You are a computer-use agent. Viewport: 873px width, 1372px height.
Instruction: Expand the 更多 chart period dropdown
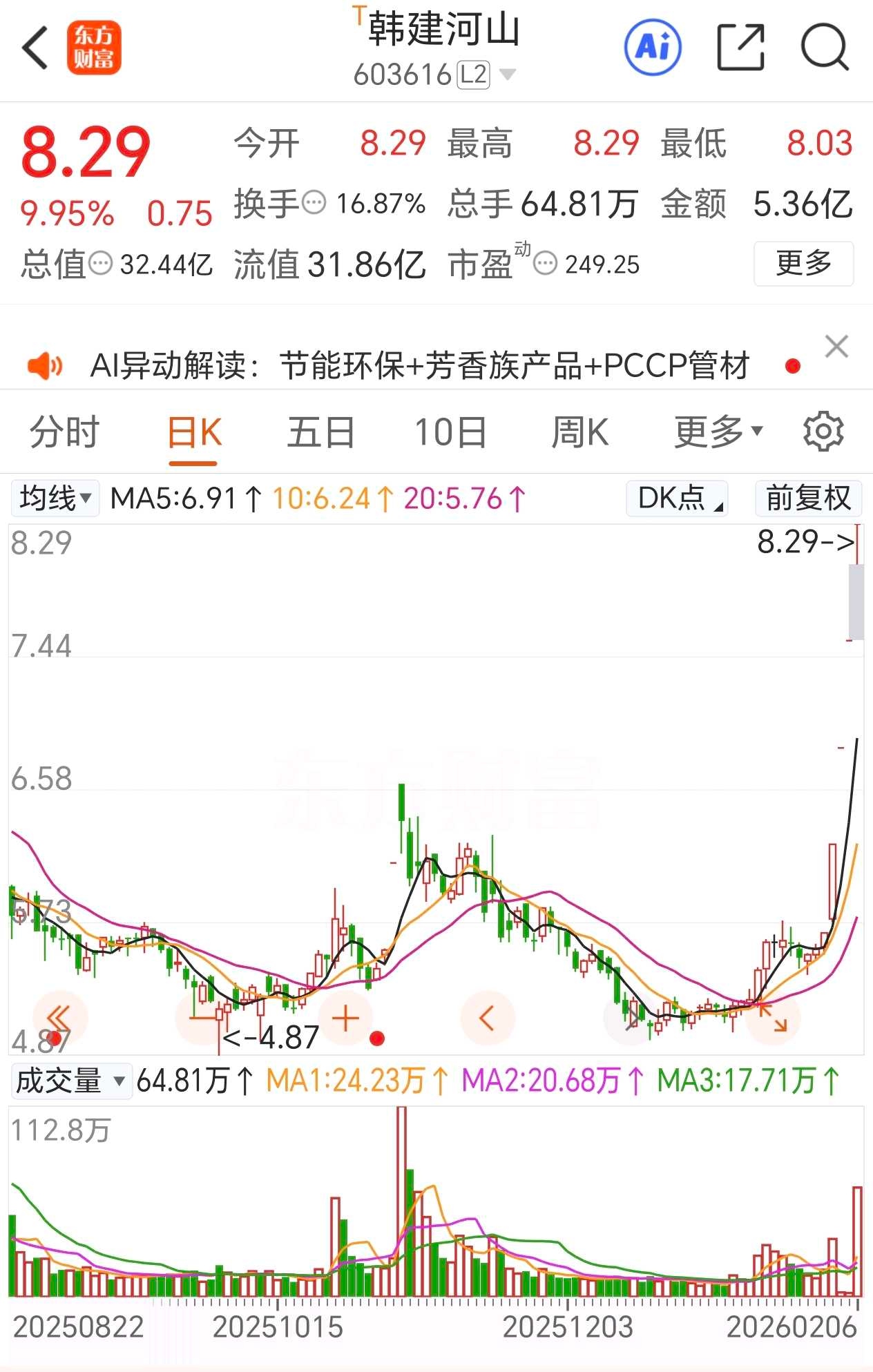coord(718,433)
